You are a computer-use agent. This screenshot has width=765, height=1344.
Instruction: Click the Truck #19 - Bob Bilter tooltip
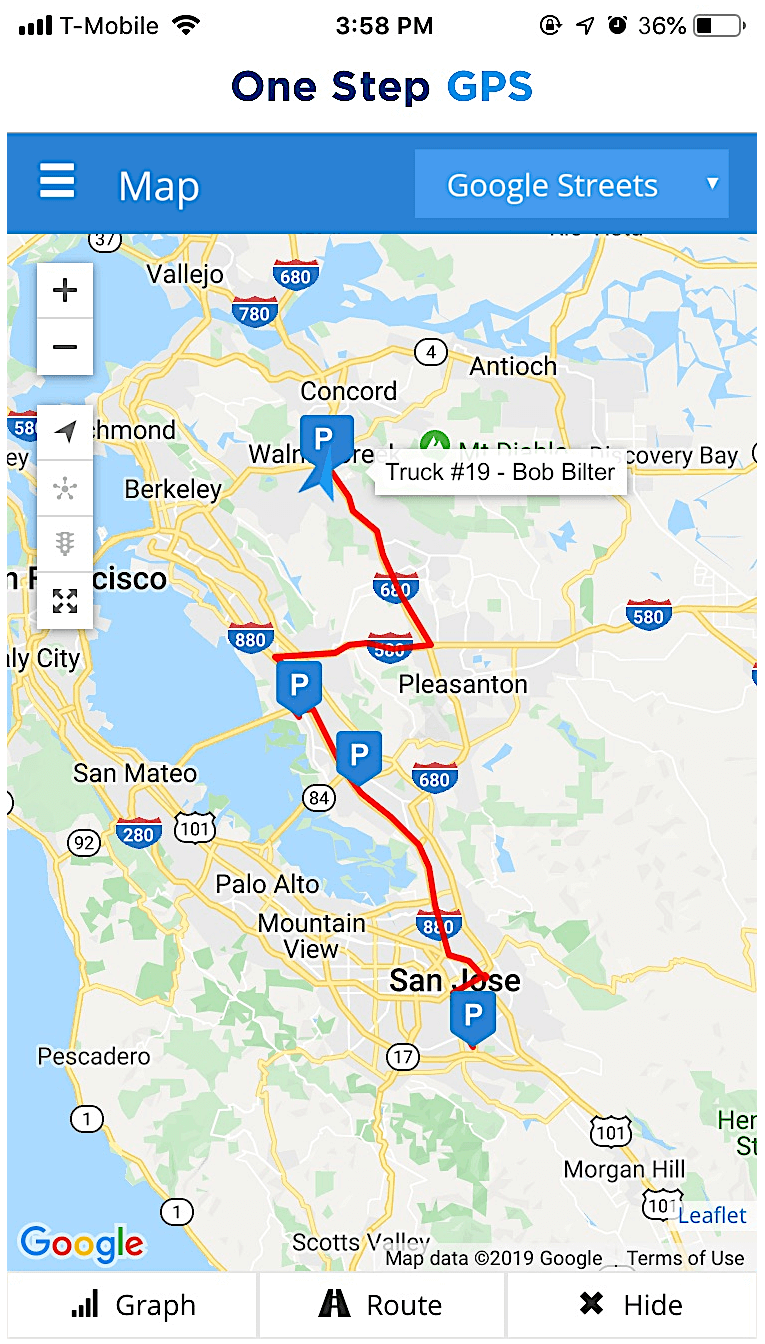pos(500,471)
